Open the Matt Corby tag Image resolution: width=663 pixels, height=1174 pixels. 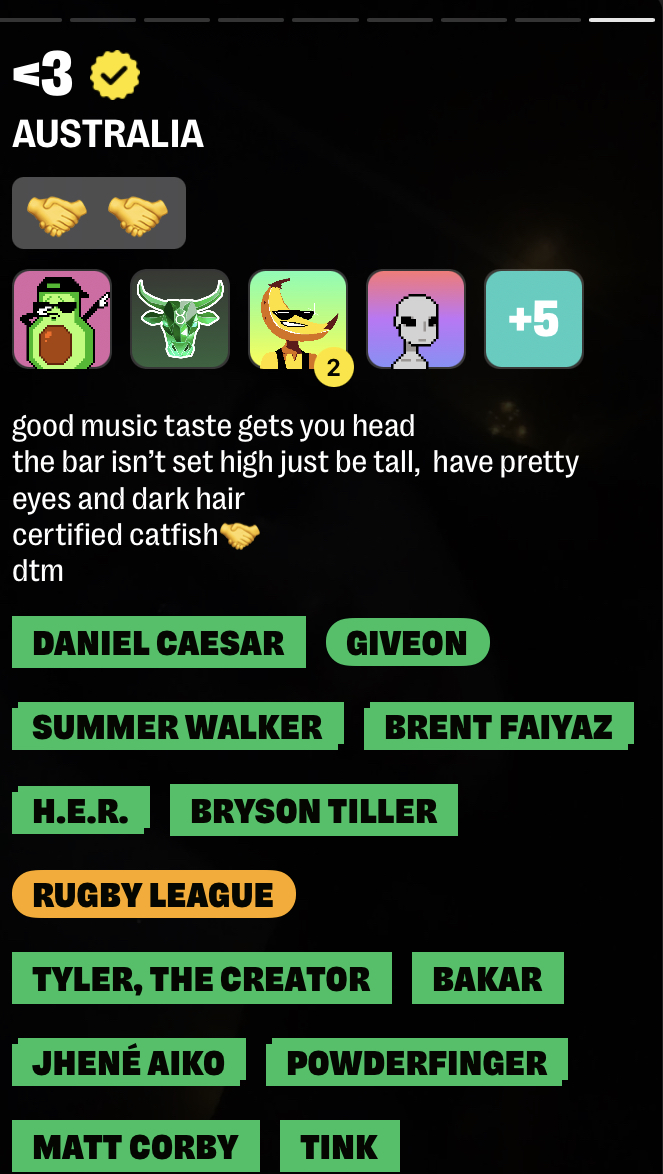coord(135,1146)
